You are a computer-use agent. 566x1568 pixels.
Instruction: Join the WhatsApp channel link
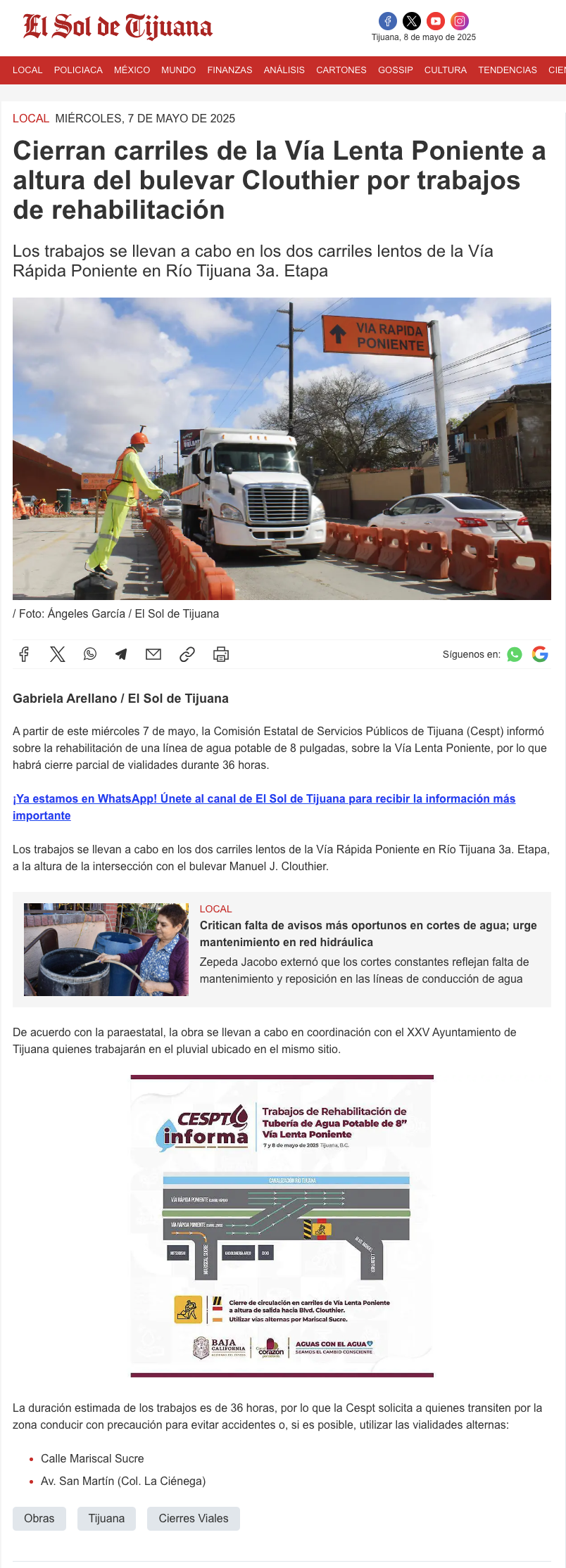(264, 807)
